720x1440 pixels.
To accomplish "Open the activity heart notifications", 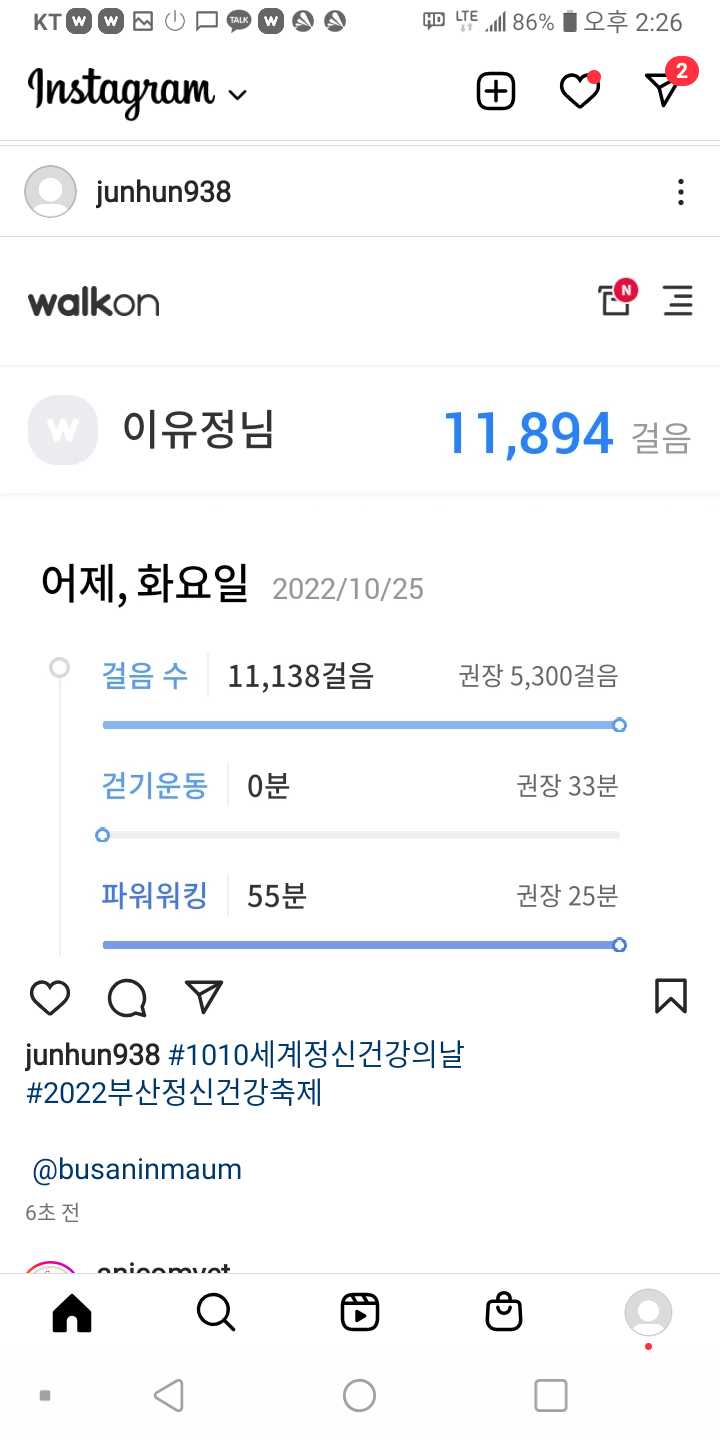I will pyautogui.click(x=579, y=91).
